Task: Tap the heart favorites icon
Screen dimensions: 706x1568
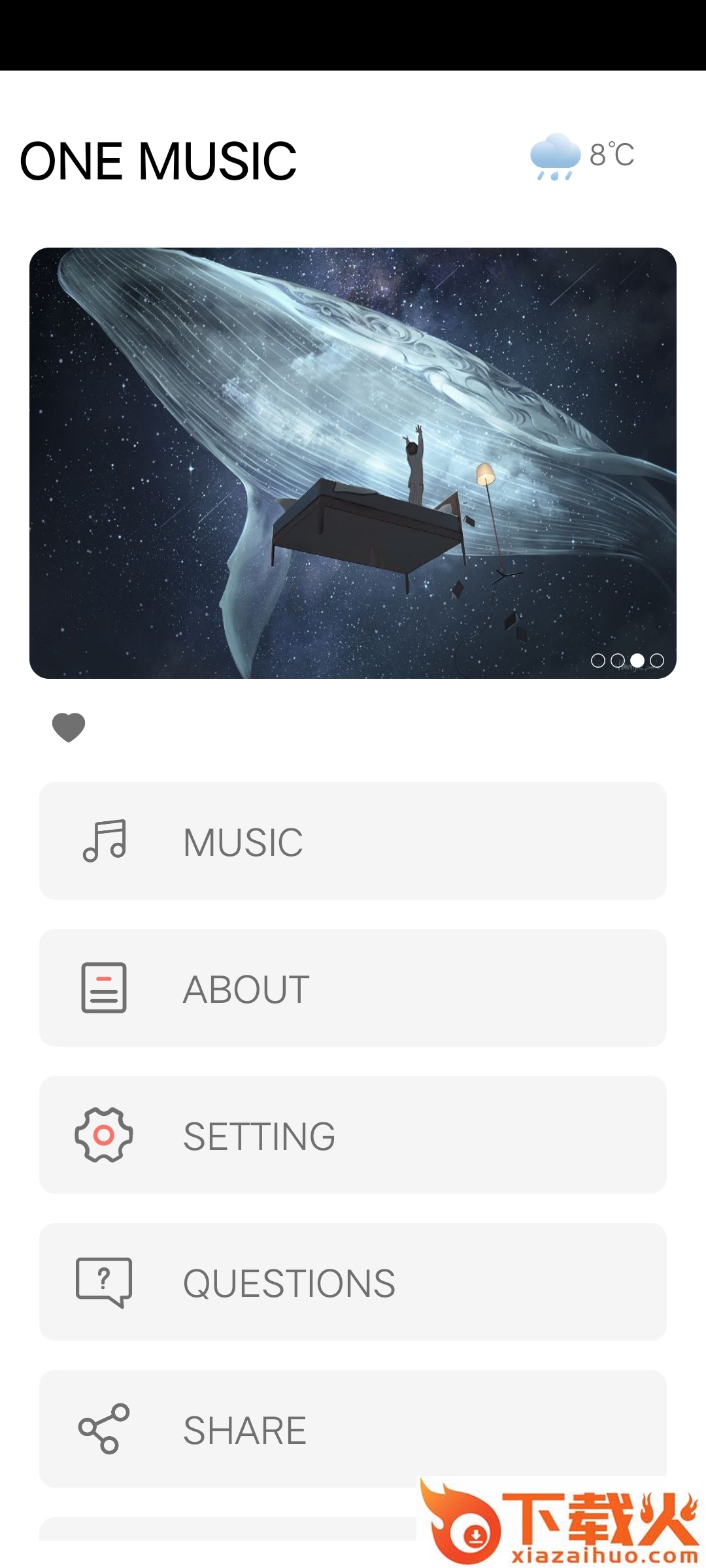Action: tap(69, 727)
